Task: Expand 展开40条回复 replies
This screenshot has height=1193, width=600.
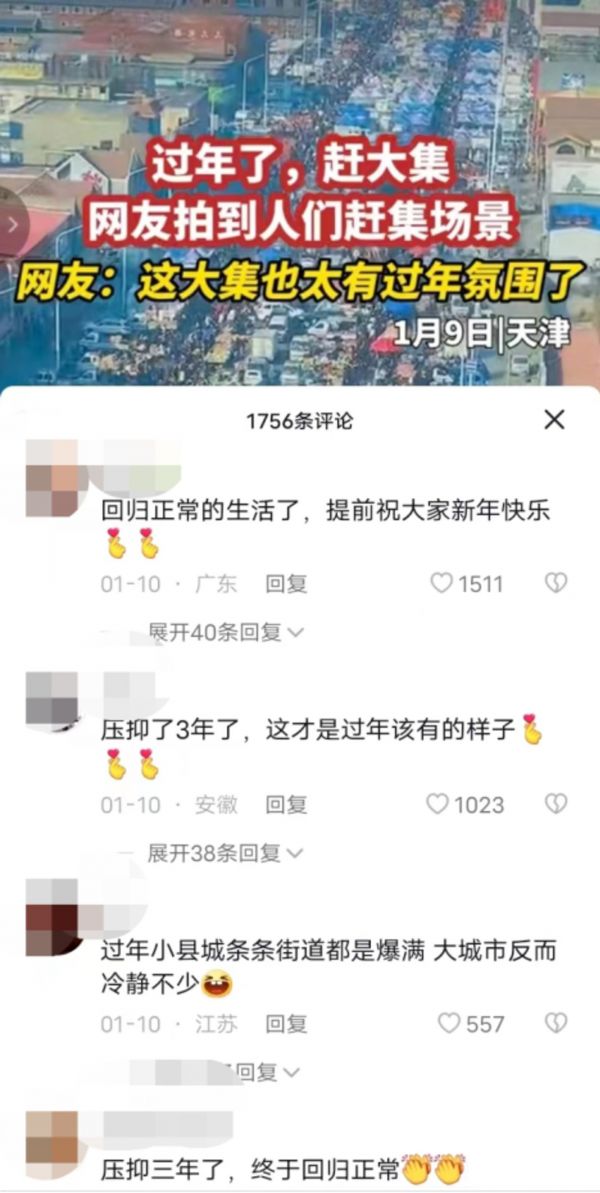Action: [x=225, y=633]
